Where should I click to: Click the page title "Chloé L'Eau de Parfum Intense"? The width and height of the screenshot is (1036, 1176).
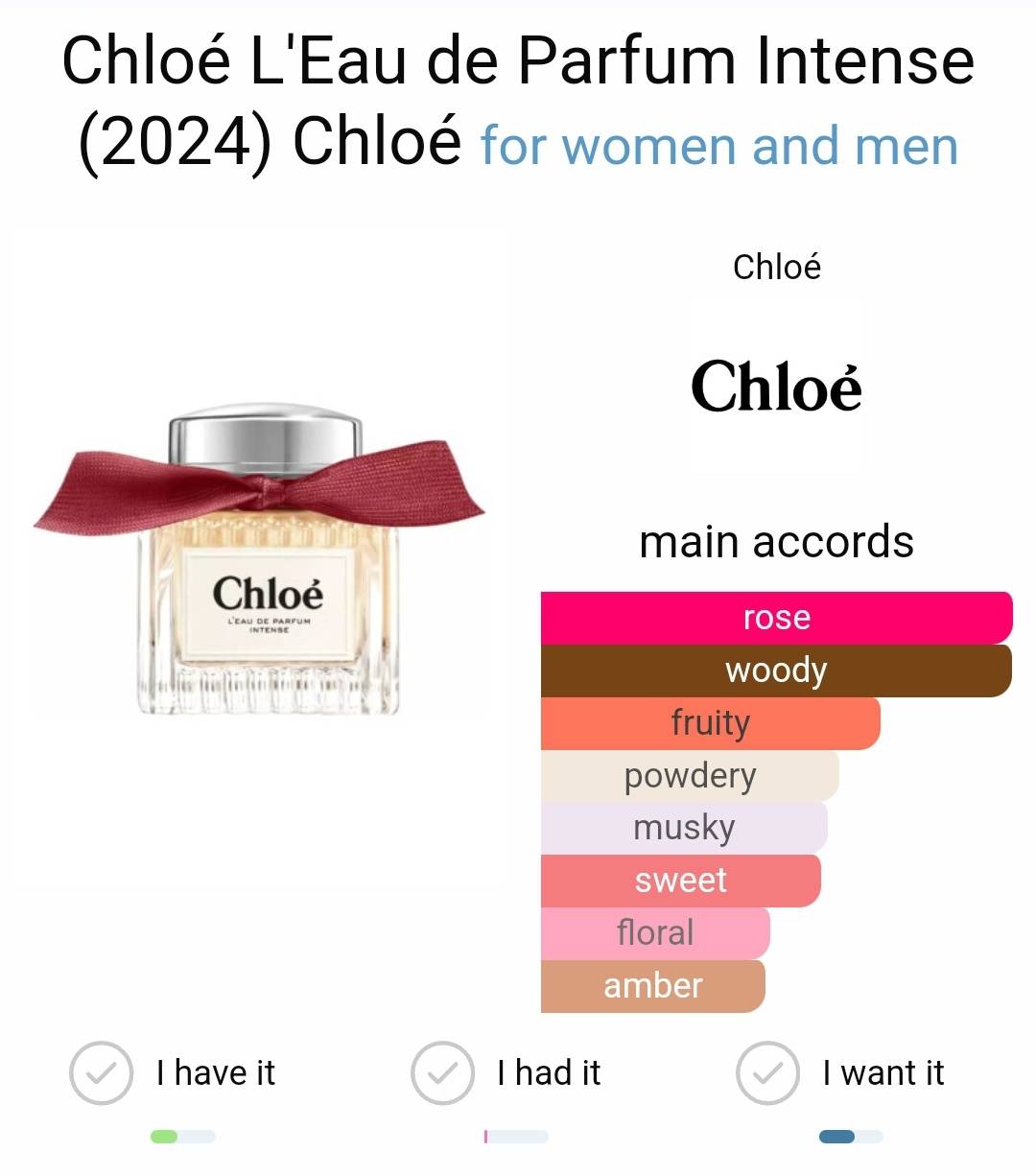[518, 60]
